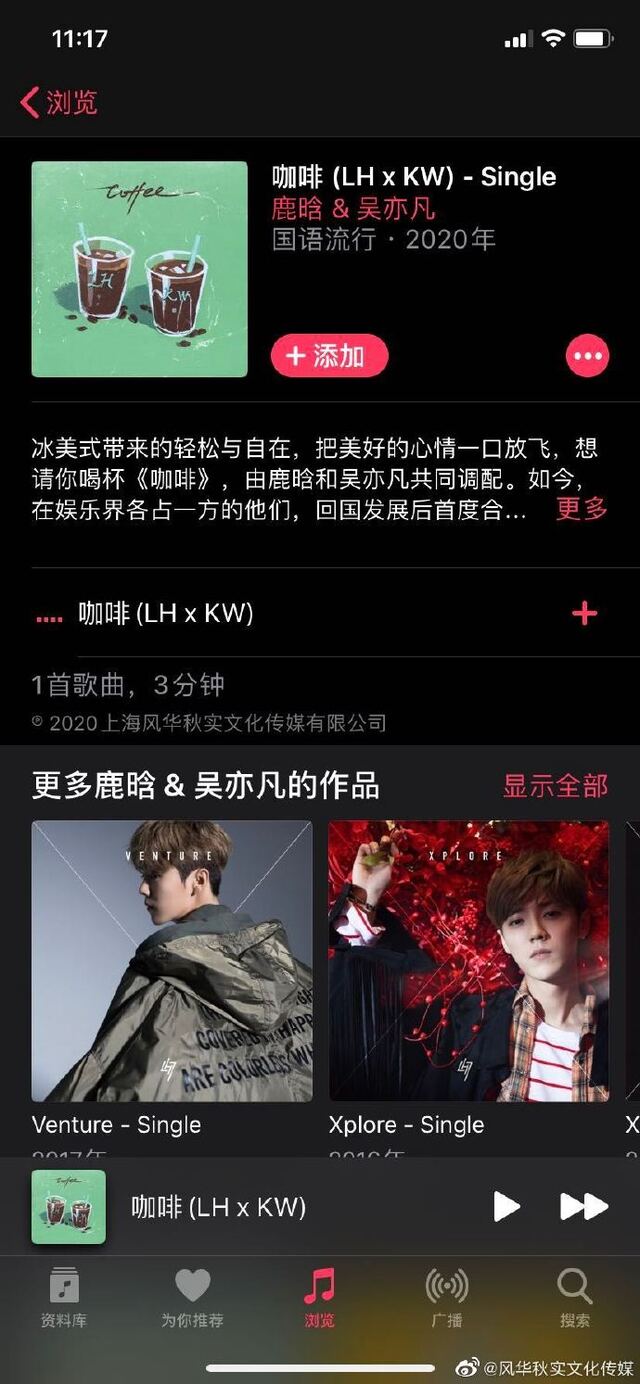640x1384 pixels.
Task: Tap the 添加 button to add the single
Action: pyautogui.click(x=329, y=356)
